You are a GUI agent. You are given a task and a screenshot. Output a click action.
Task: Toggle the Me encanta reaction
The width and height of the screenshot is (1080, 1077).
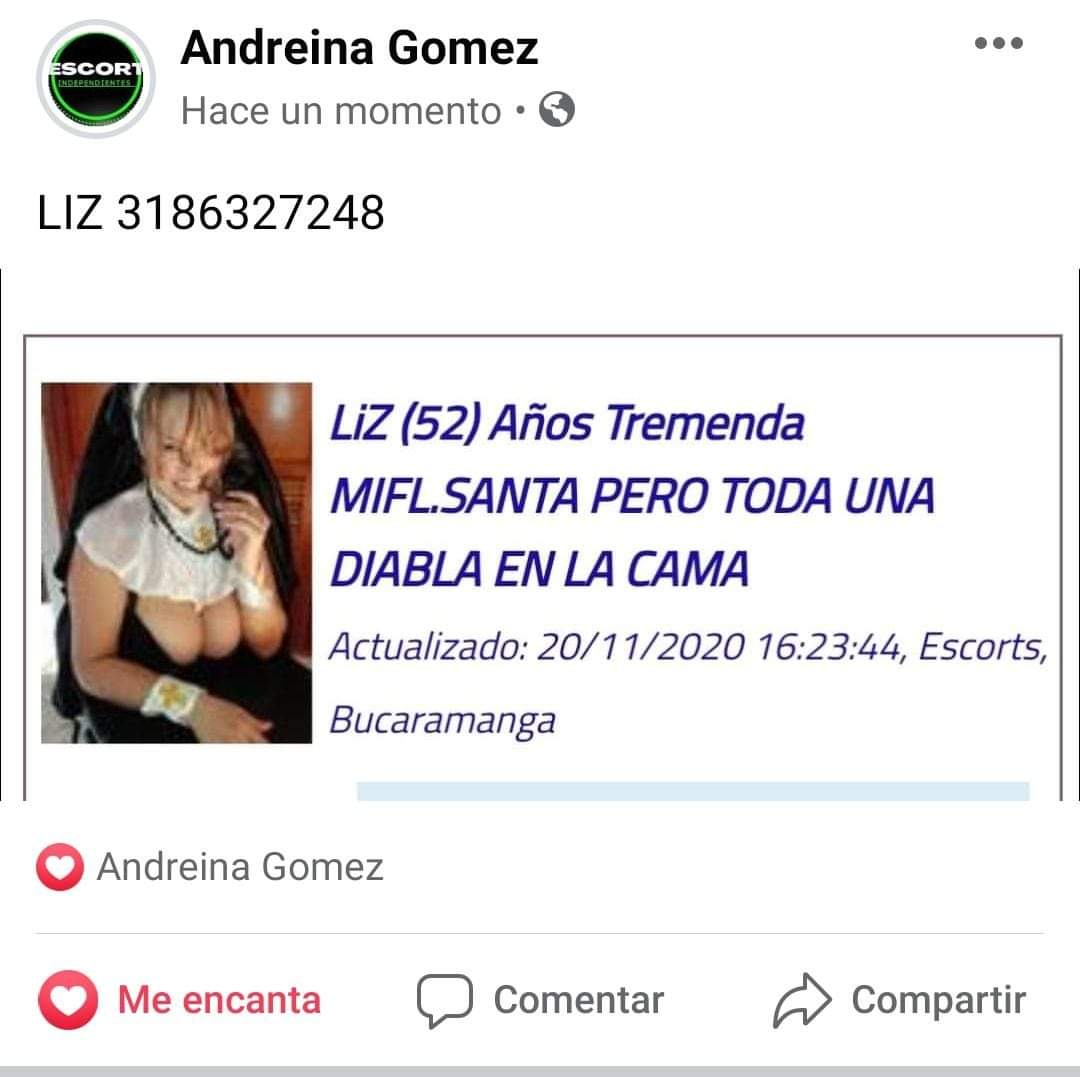click(180, 1000)
